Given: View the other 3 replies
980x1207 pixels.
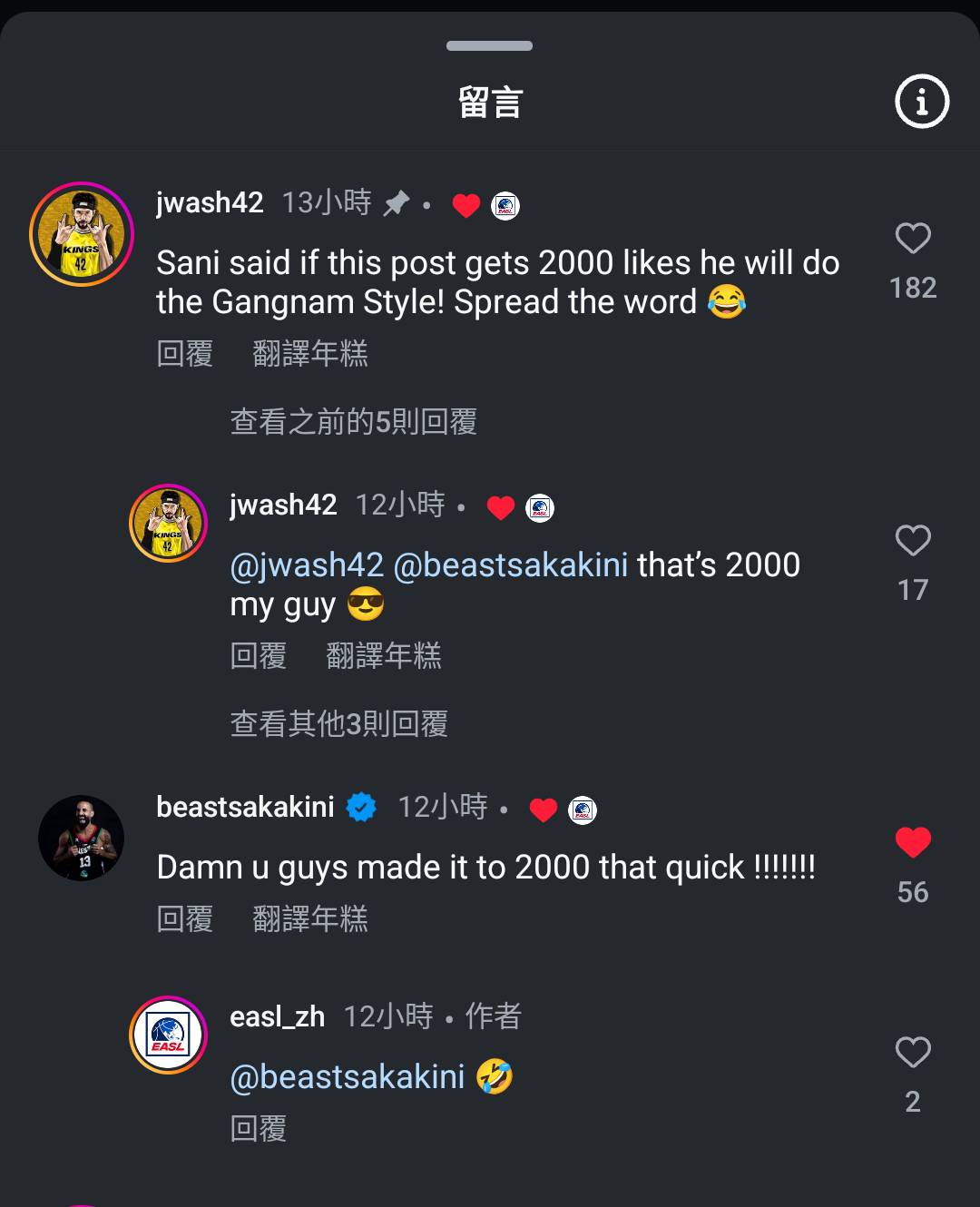Looking at the screenshot, I should [x=338, y=723].
